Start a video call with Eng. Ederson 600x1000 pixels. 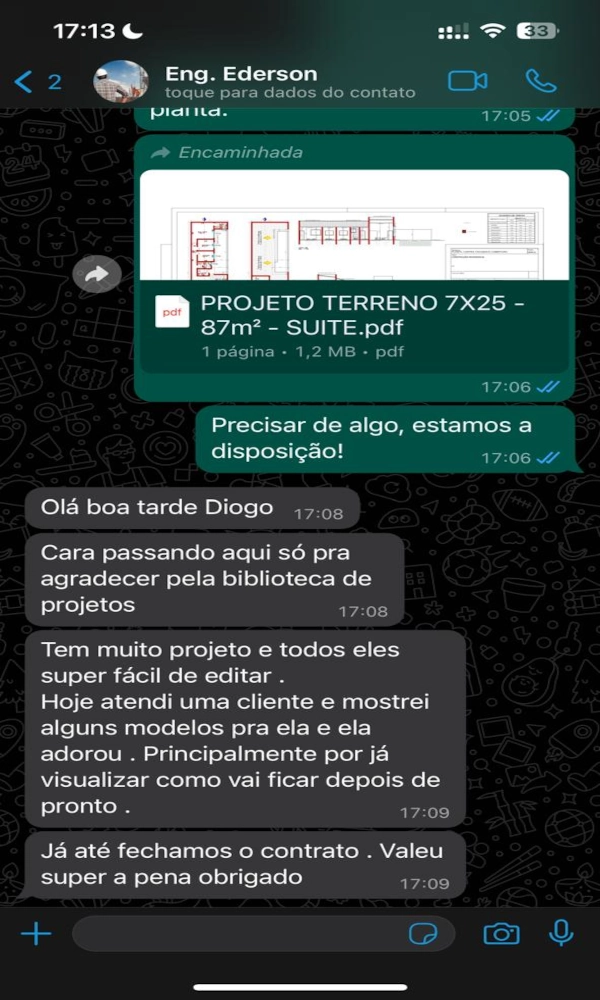(x=467, y=81)
